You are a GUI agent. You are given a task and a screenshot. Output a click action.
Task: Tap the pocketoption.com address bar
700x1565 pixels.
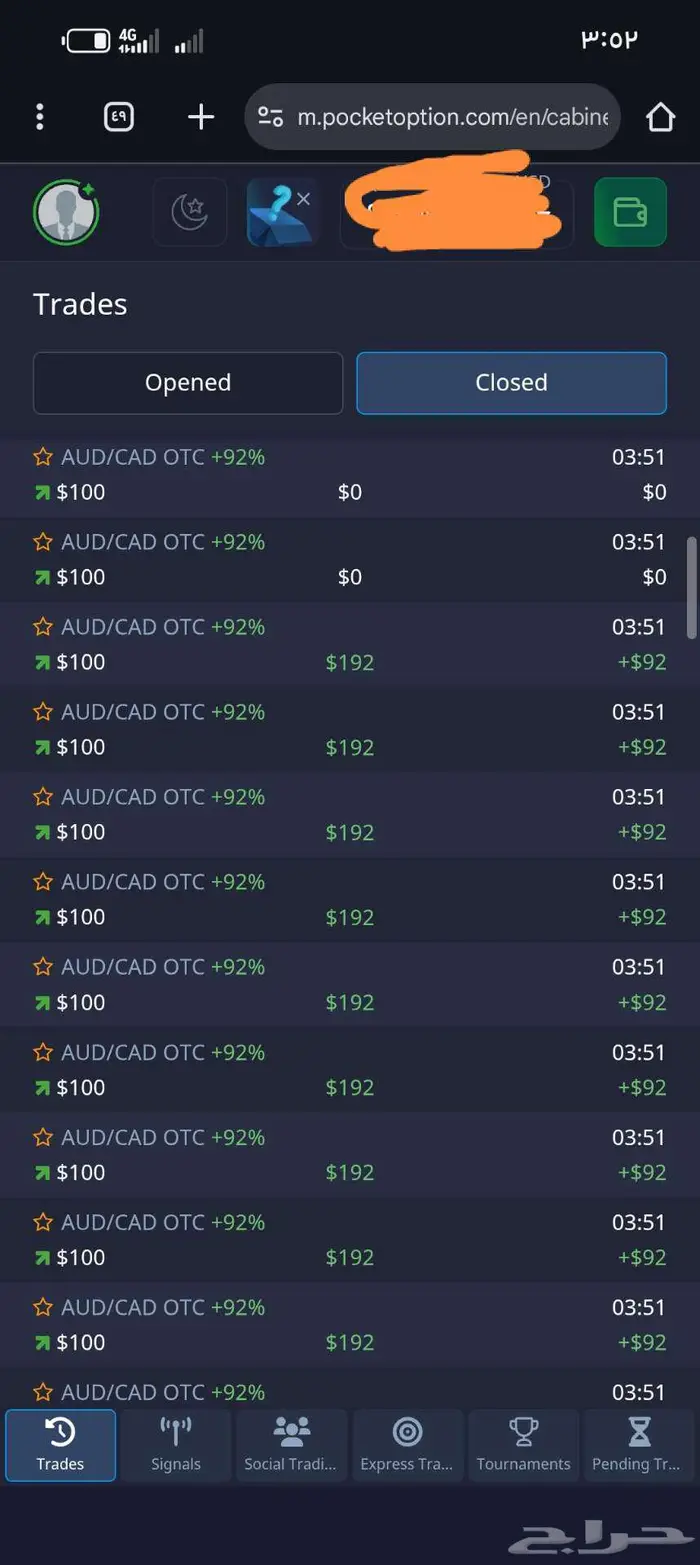point(432,117)
